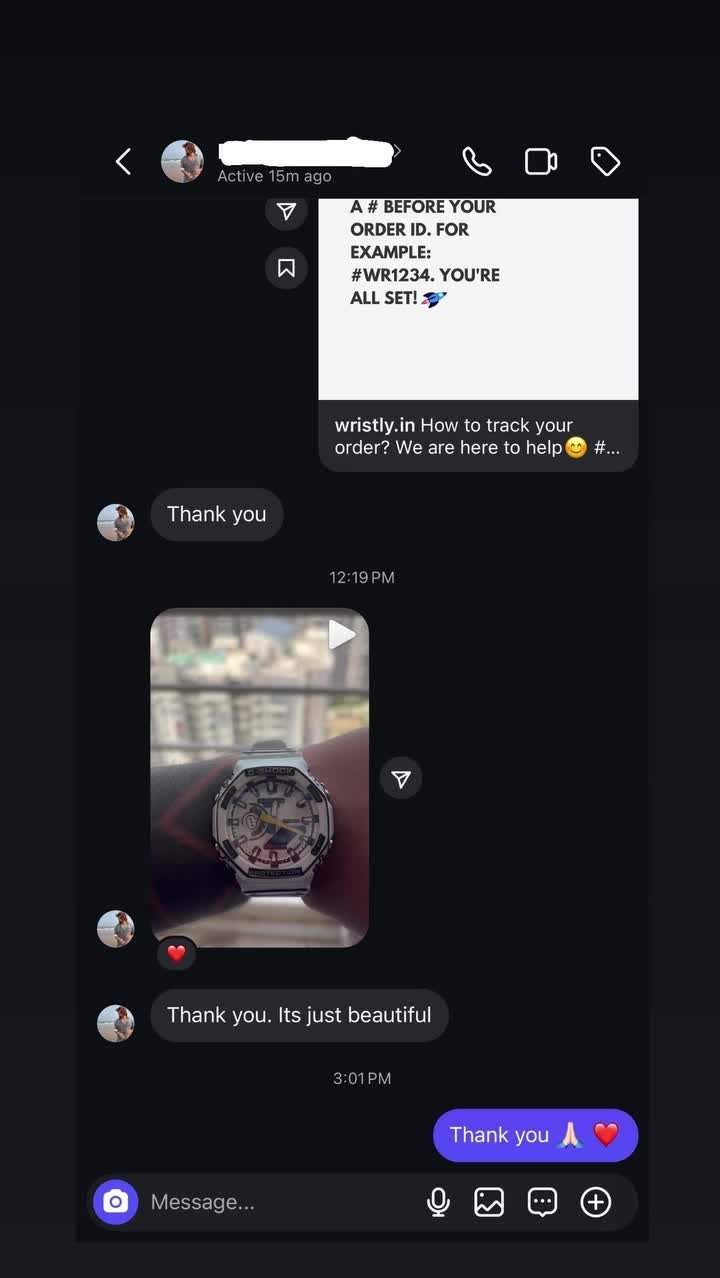Save the shared wristly.in post
Image resolution: width=720 pixels, height=1278 pixels.
coord(286,268)
